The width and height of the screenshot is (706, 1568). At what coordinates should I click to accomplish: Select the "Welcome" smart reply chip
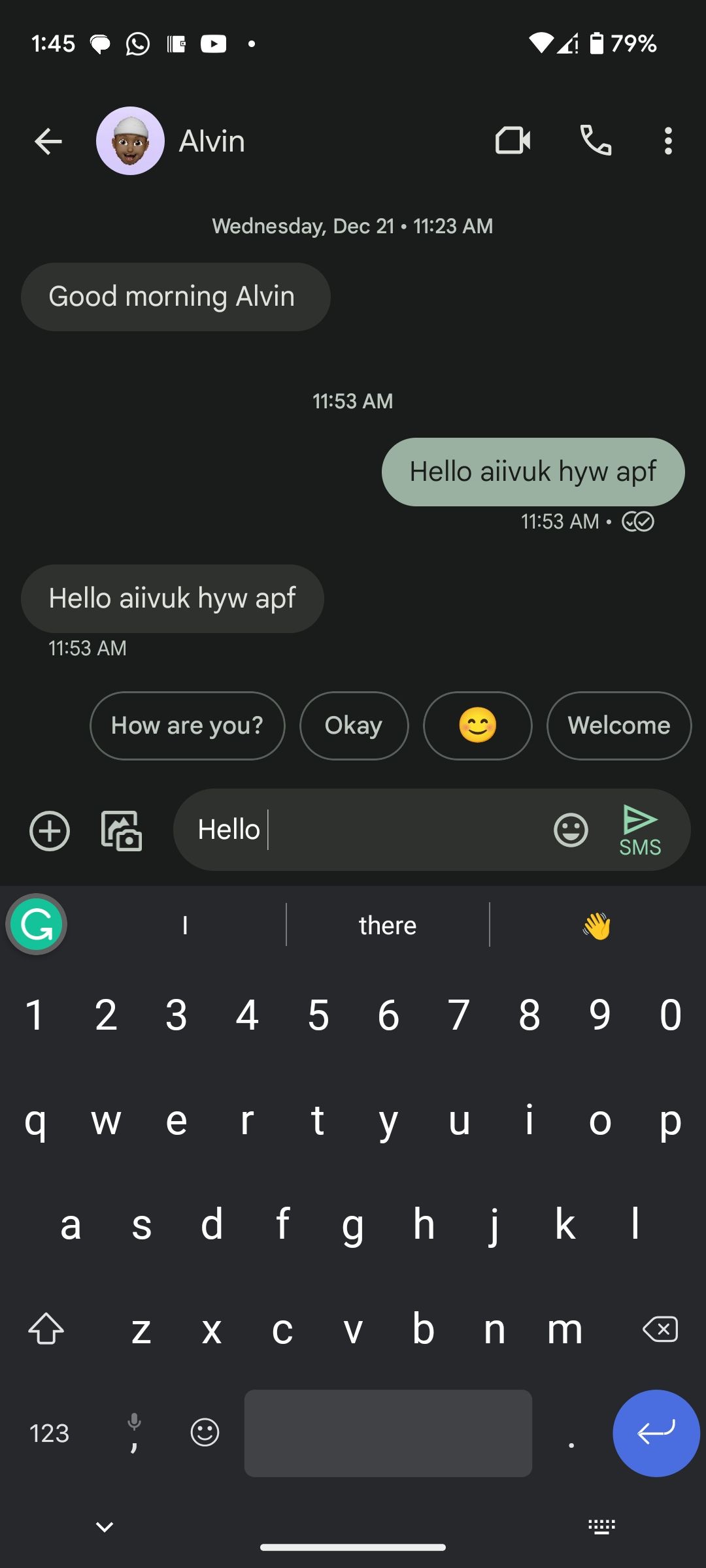tap(618, 725)
